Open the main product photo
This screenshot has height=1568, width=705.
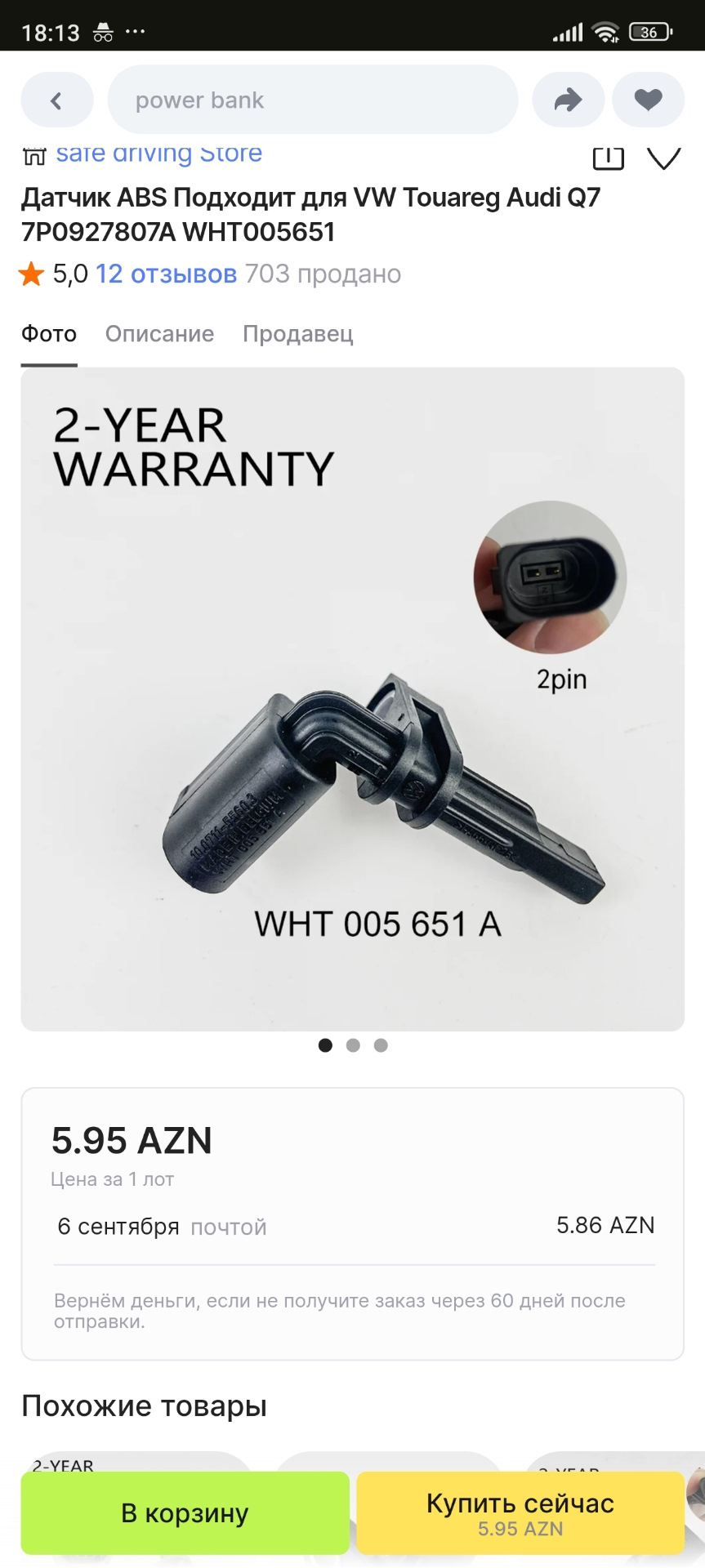point(352,698)
